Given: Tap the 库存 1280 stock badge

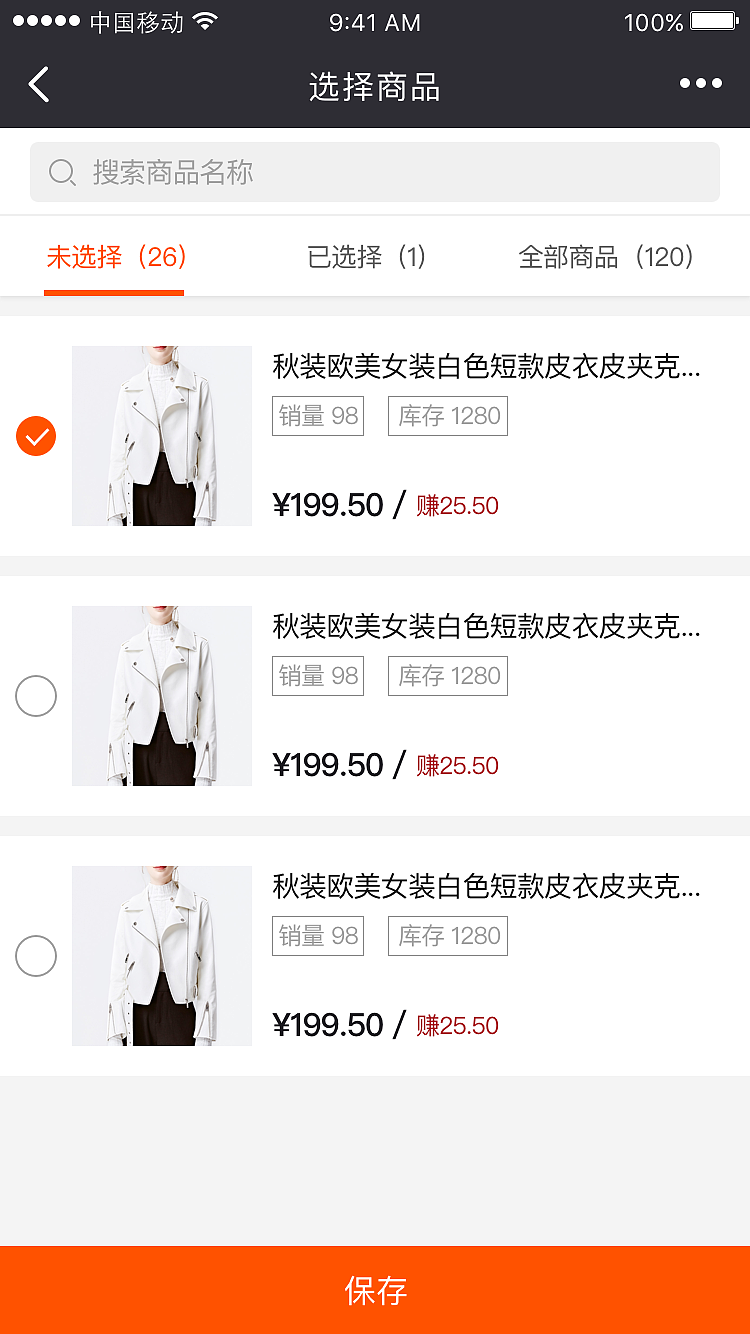Looking at the screenshot, I should click(447, 416).
